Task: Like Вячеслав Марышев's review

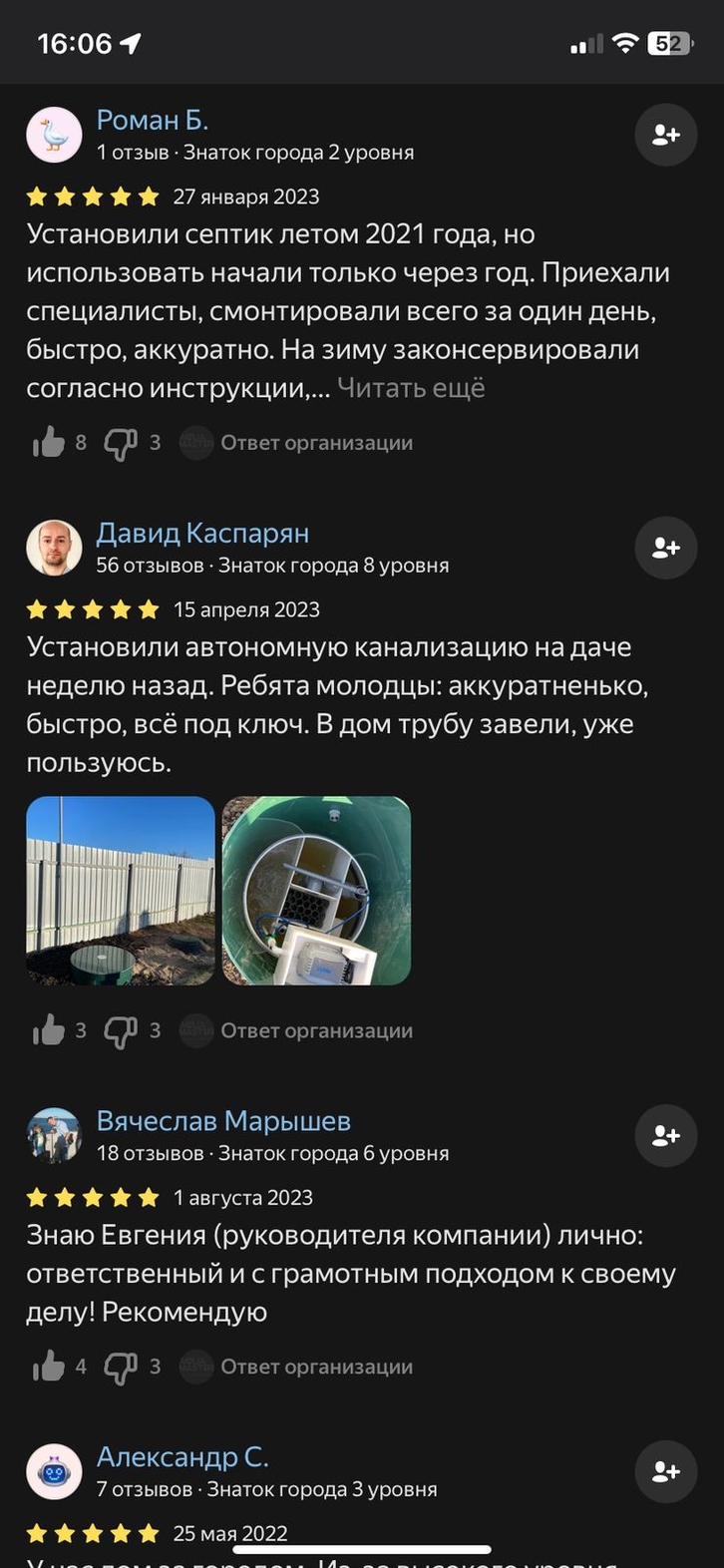Action: 48,1368
